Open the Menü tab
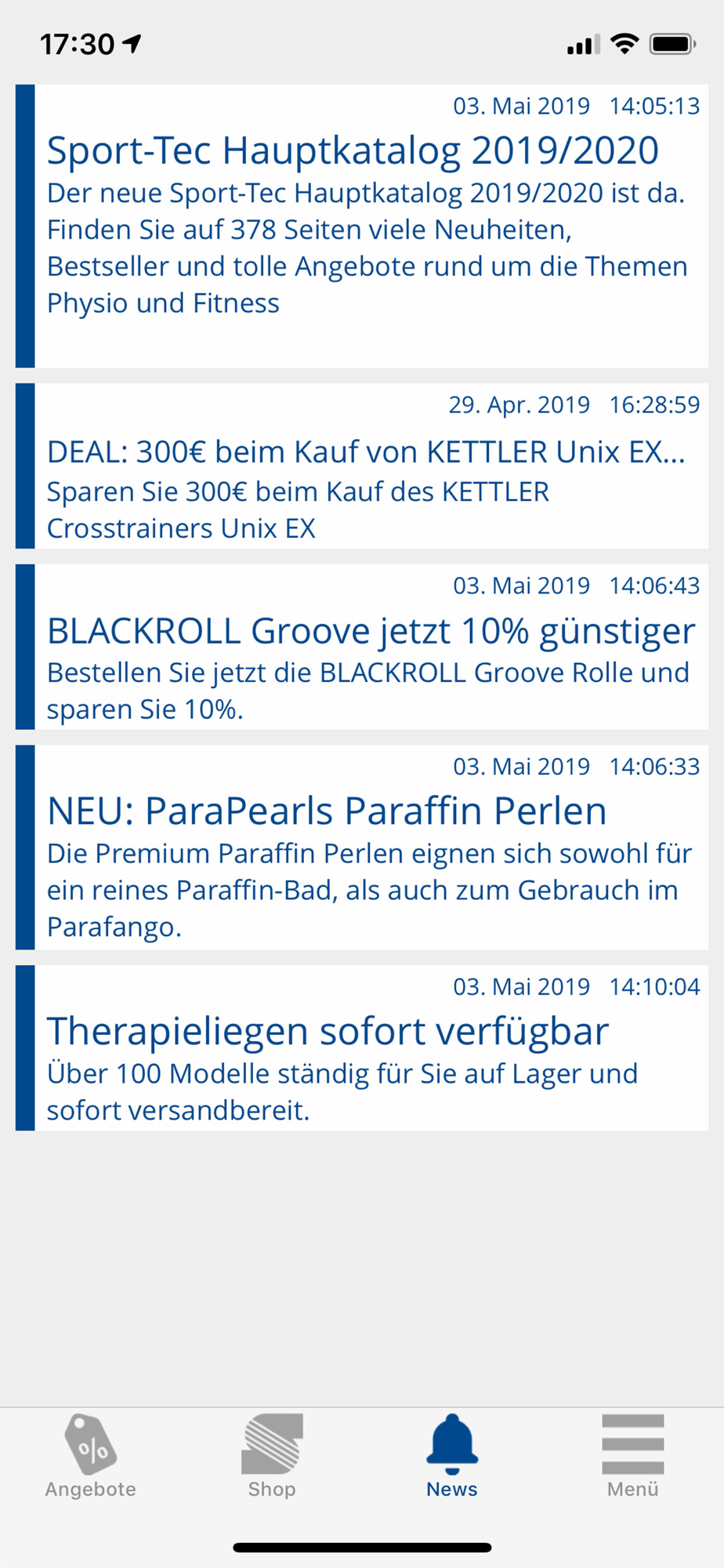The height and width of the screenshot is (1568, 724). click(x=633, y=1456)
